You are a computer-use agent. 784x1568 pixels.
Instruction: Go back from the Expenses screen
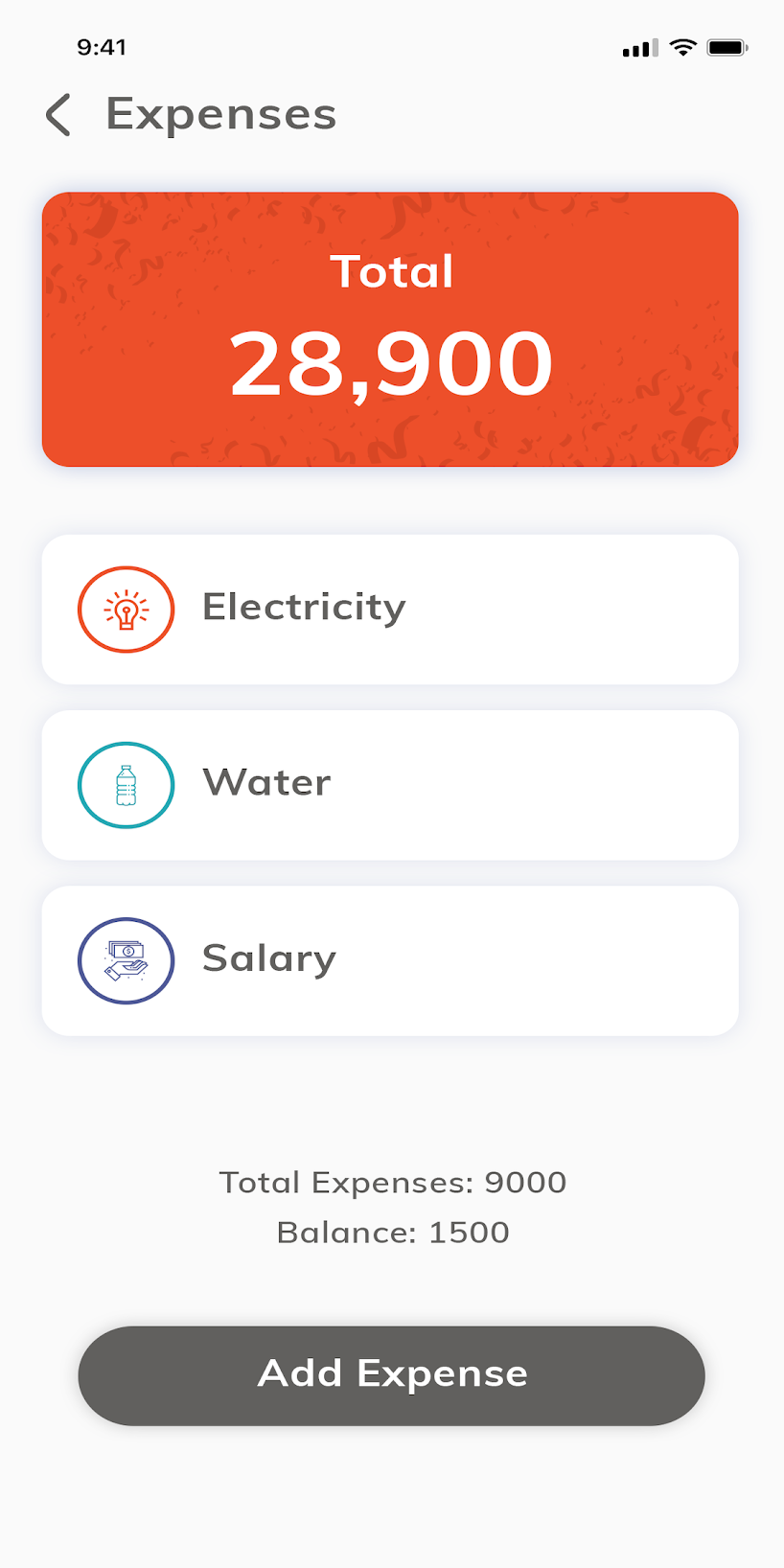58,115
